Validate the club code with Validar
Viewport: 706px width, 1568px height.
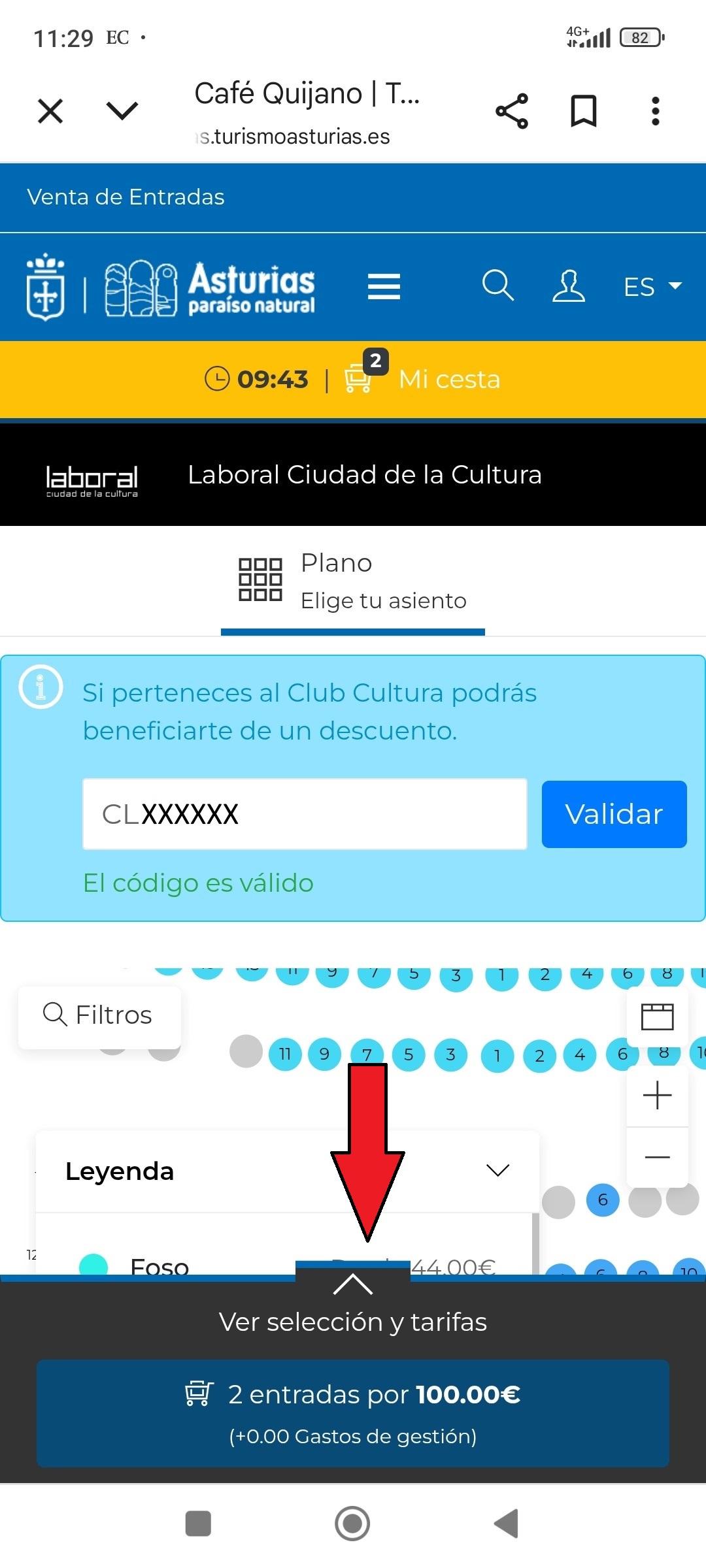pyautogui.click(x=614, y=814)
